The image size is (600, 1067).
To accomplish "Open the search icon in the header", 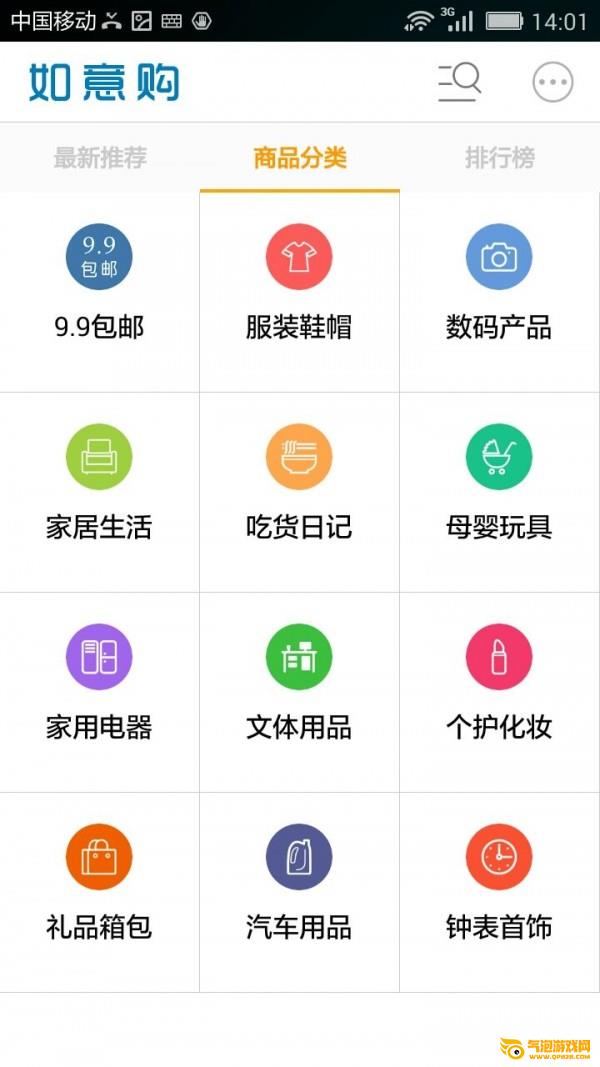I will 459,82.
